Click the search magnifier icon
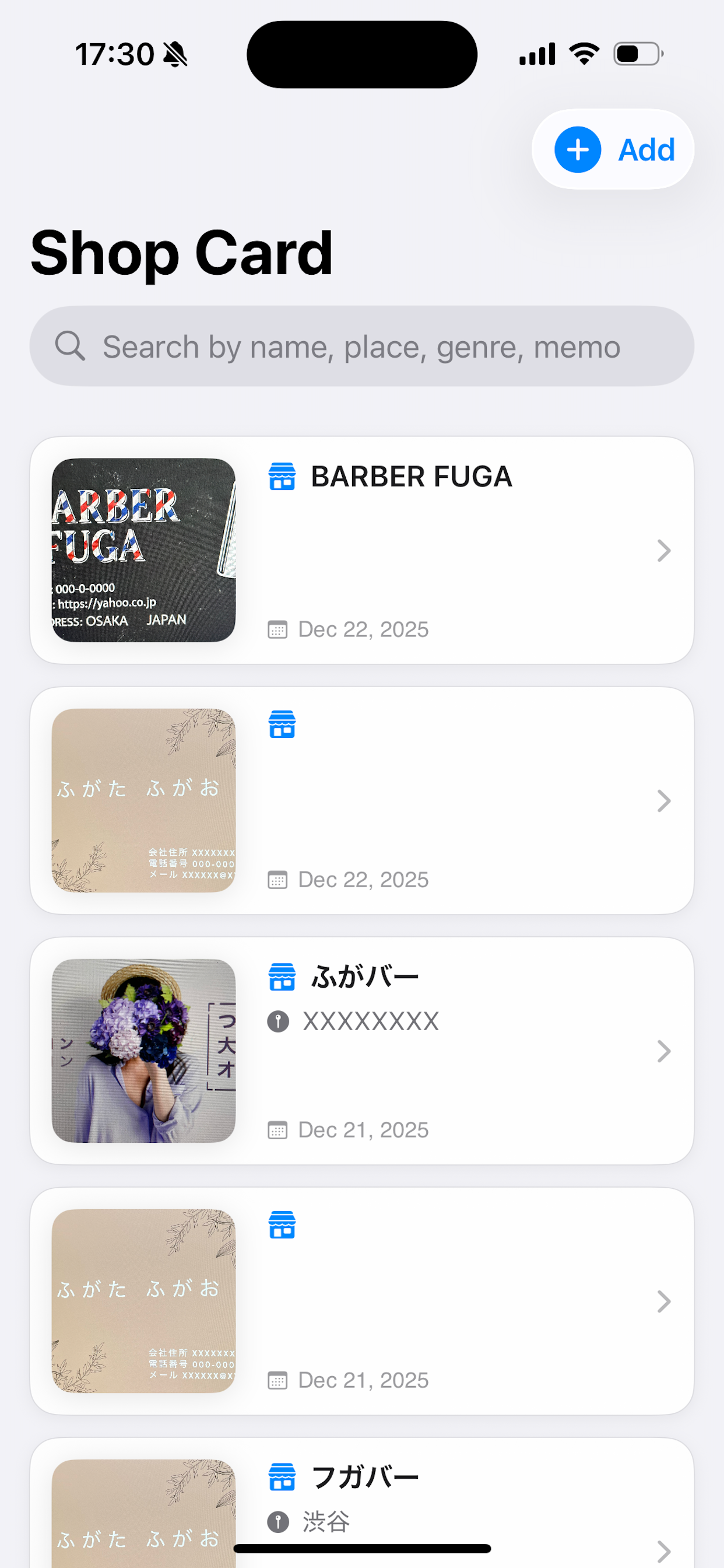Image resolution: width=724 pixels, height=1568 pixels. pos(71,346)
